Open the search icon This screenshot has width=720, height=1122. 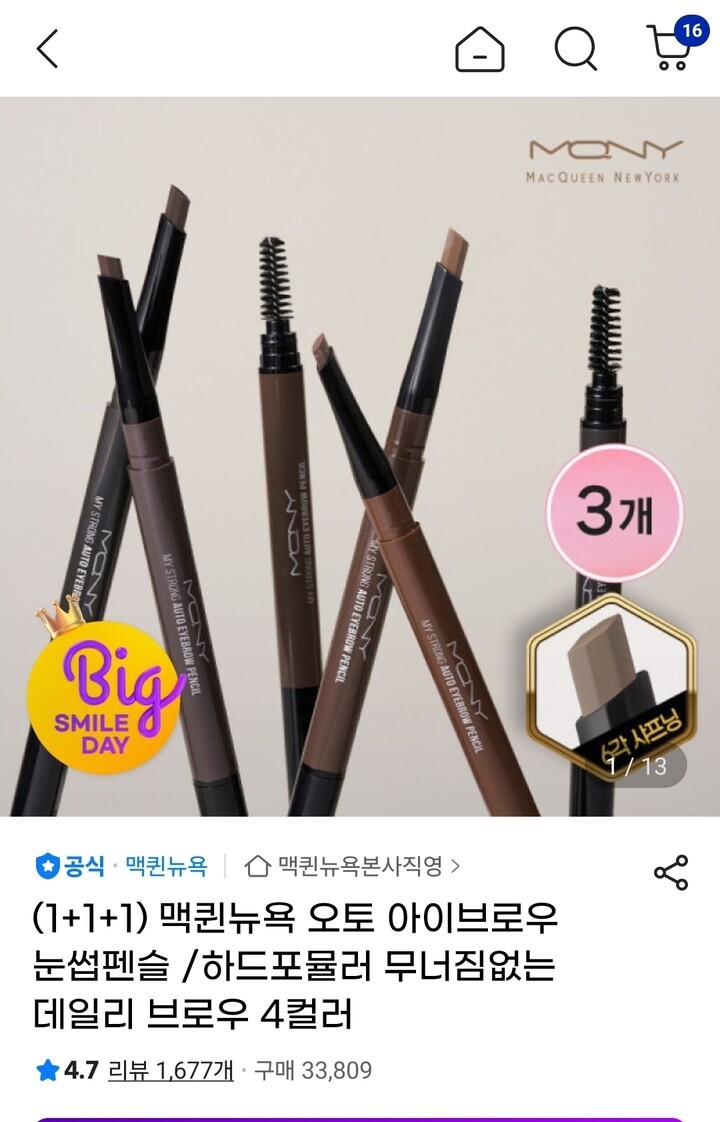tap(576, 48)
